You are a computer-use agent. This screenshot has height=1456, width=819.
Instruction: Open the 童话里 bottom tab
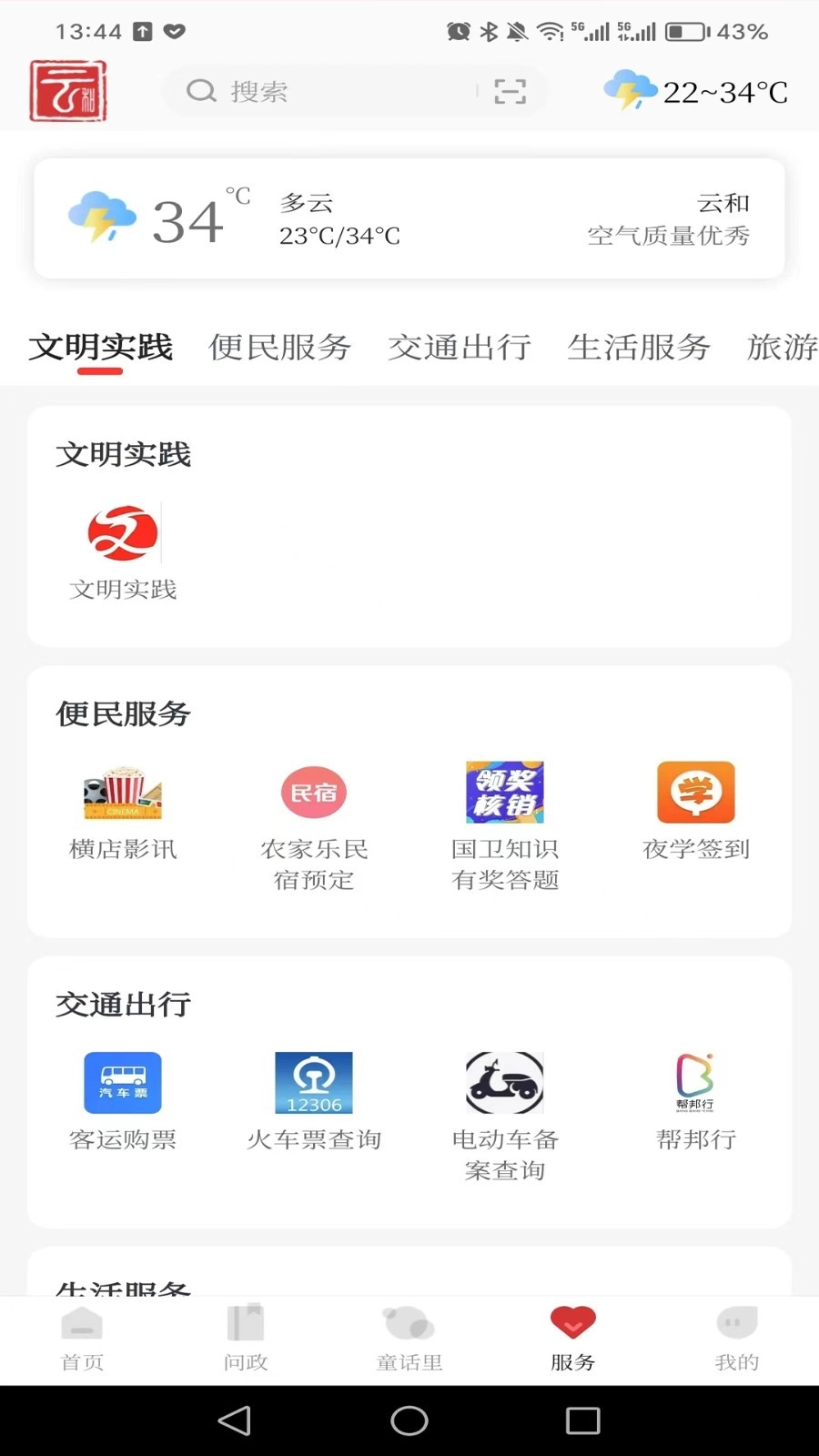(x=408, y=1338)
